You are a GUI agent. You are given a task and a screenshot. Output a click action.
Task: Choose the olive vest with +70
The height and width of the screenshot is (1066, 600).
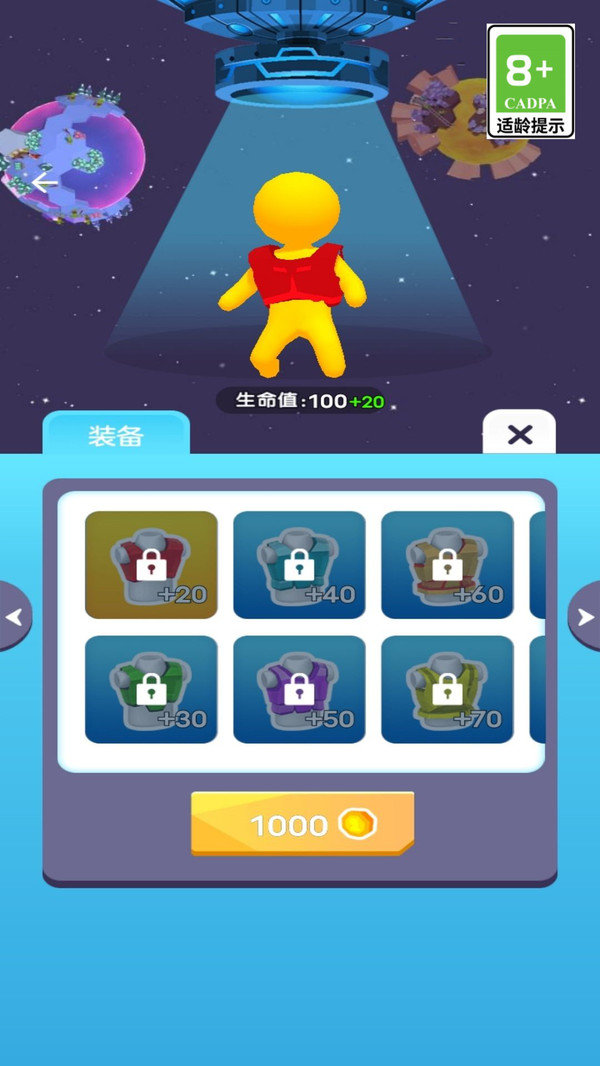[447, 689]
